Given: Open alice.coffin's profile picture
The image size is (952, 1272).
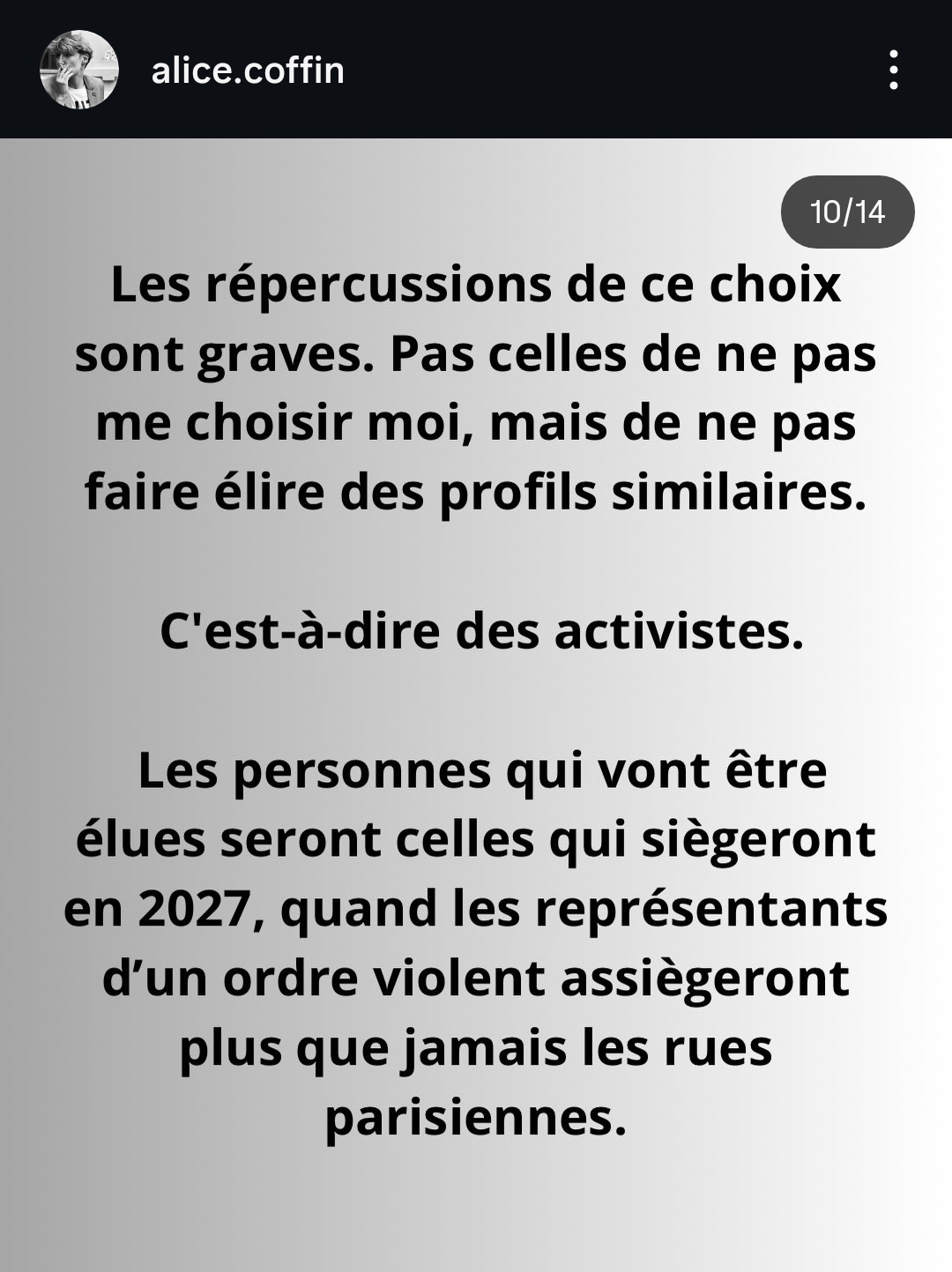Looking at the screenshot, I should pos(79,70).
